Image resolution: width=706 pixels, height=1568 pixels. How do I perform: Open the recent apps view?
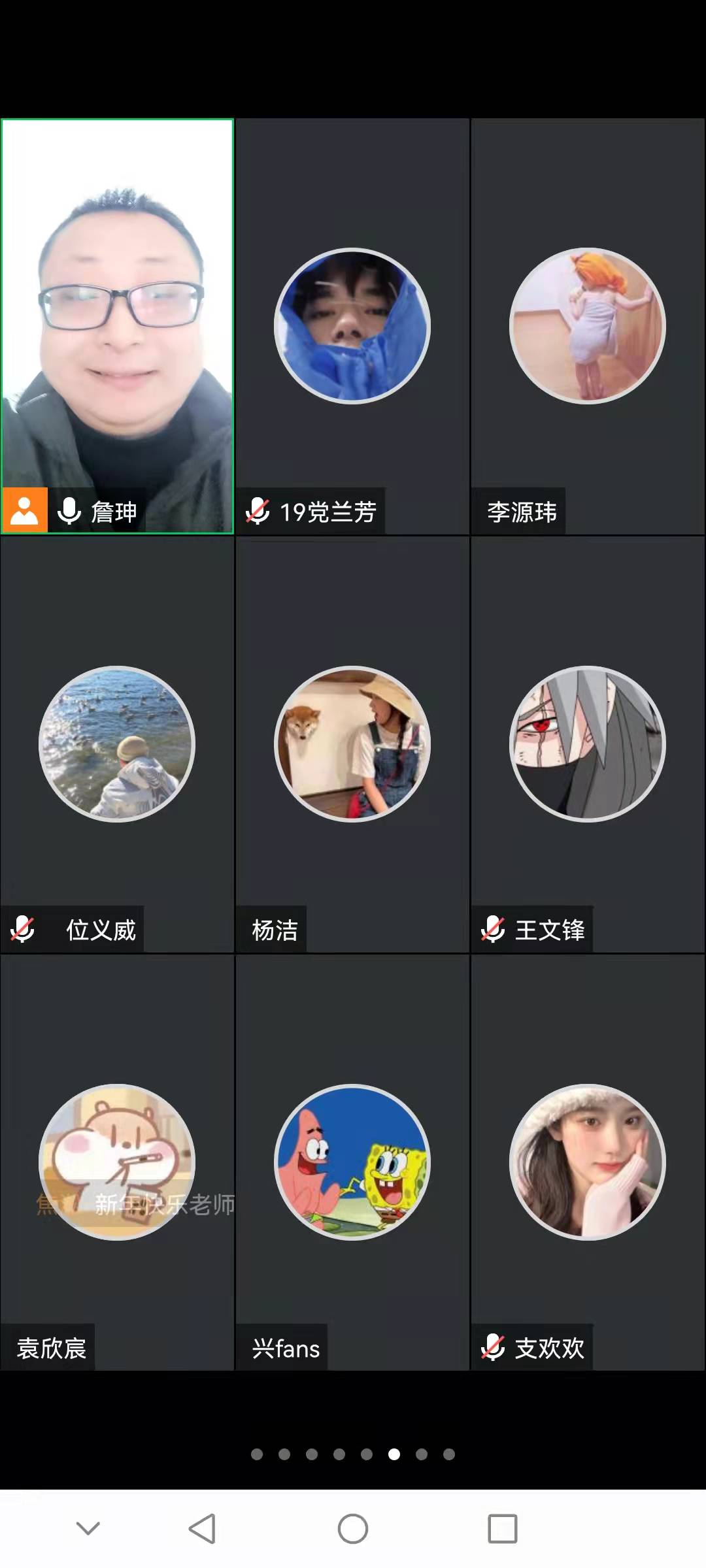tap(503, 1528)
